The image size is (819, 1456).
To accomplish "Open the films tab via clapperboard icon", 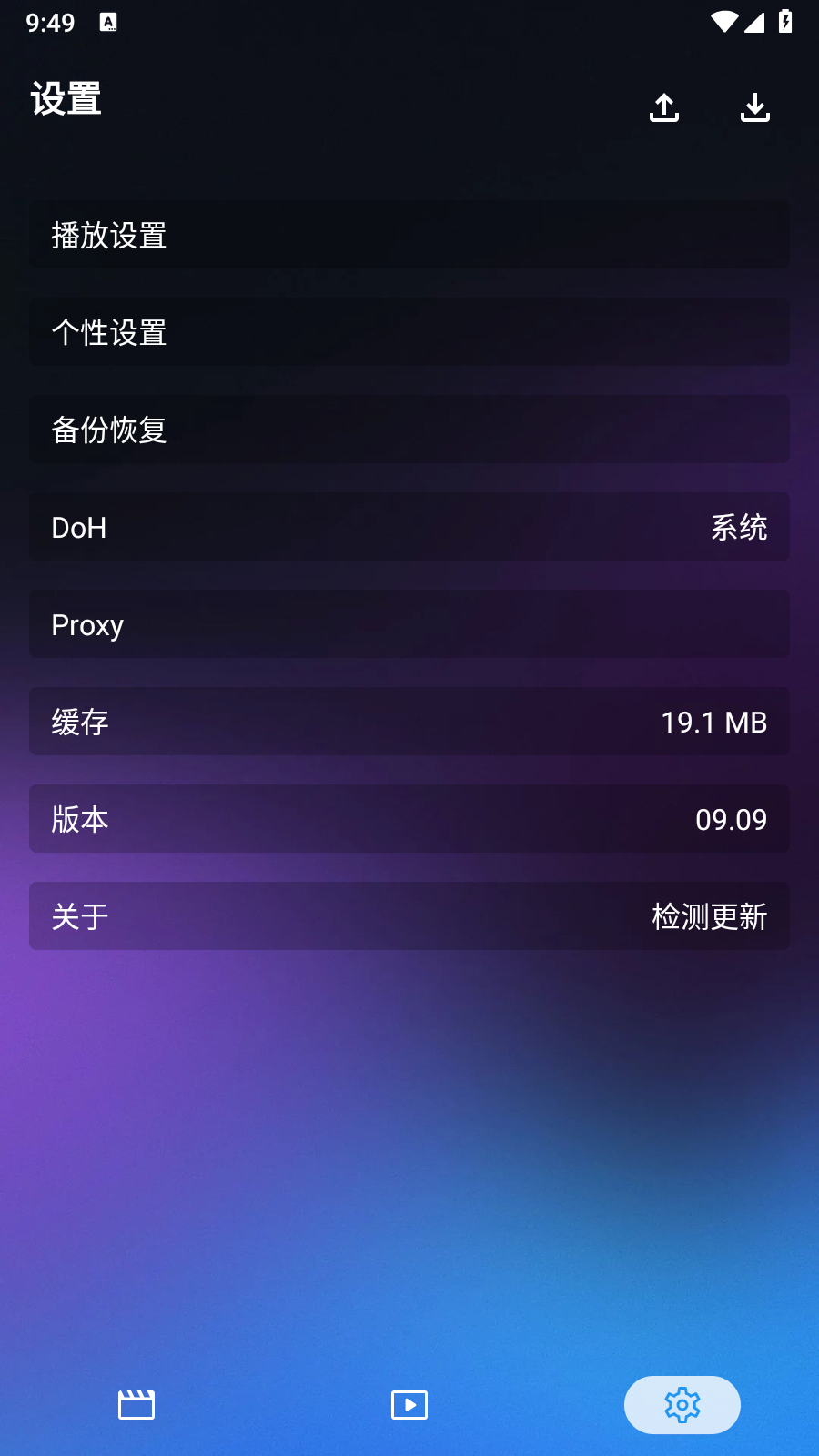I will [x=136, y=1404].
